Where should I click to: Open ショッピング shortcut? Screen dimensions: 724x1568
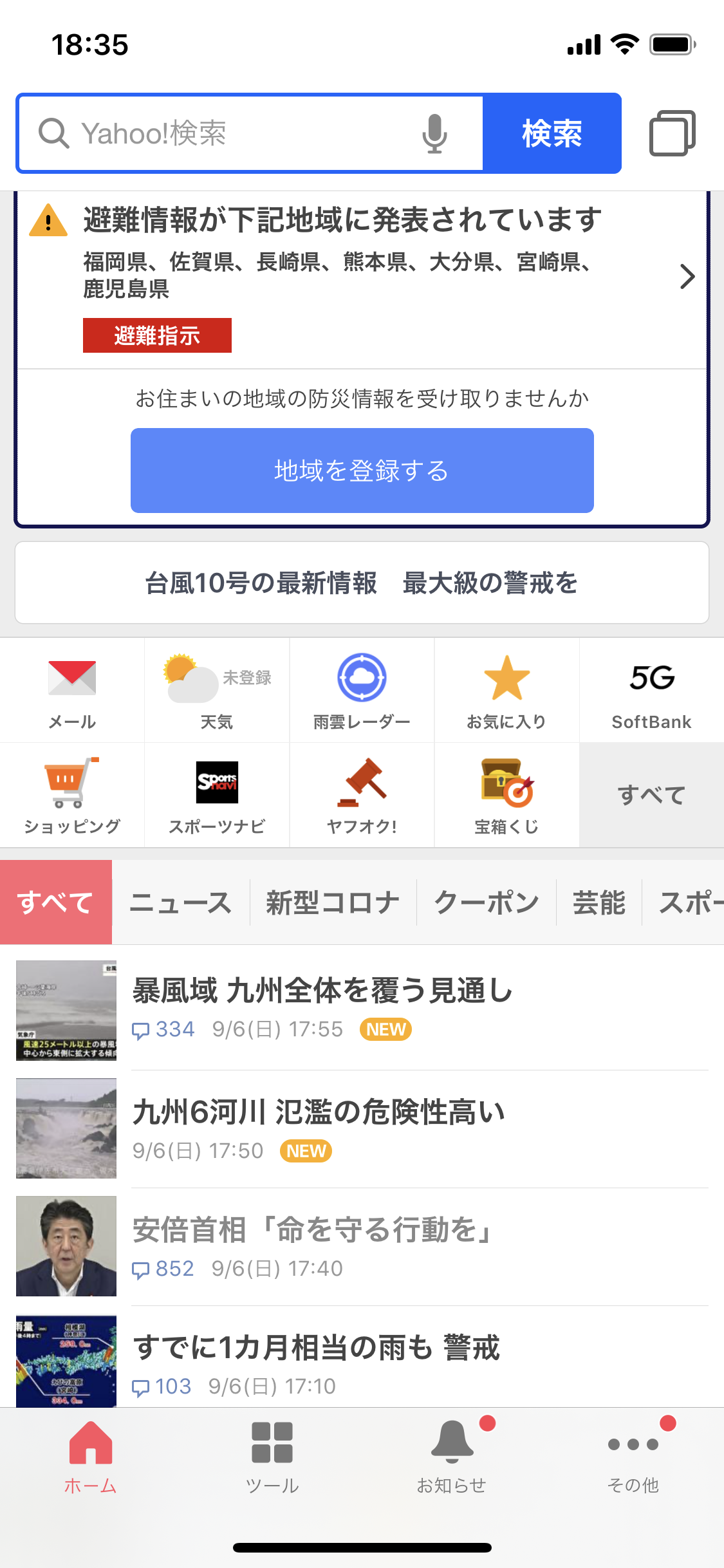[x=72, y=796]
